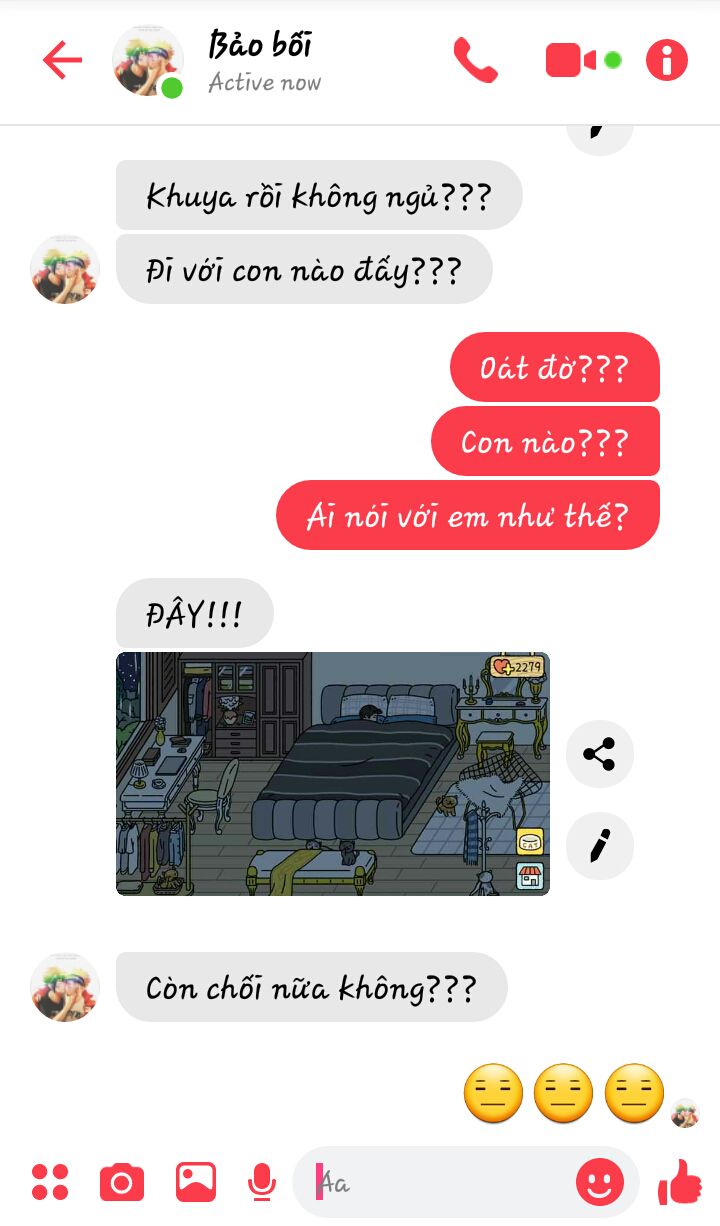Open Bảo bối's profile picture in header
Viewport: 720px width, 1226px height.
point(148,60)
